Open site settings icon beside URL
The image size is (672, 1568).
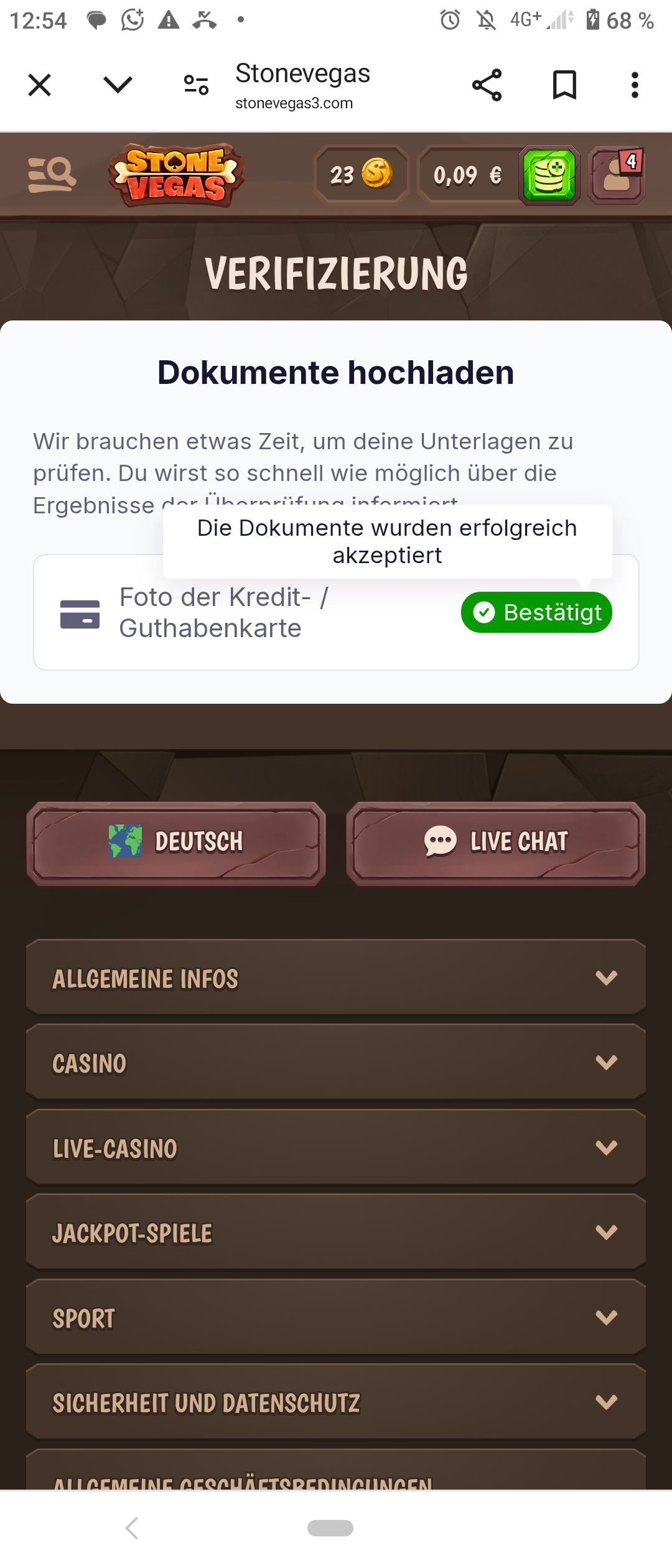[x=196, y=85]
